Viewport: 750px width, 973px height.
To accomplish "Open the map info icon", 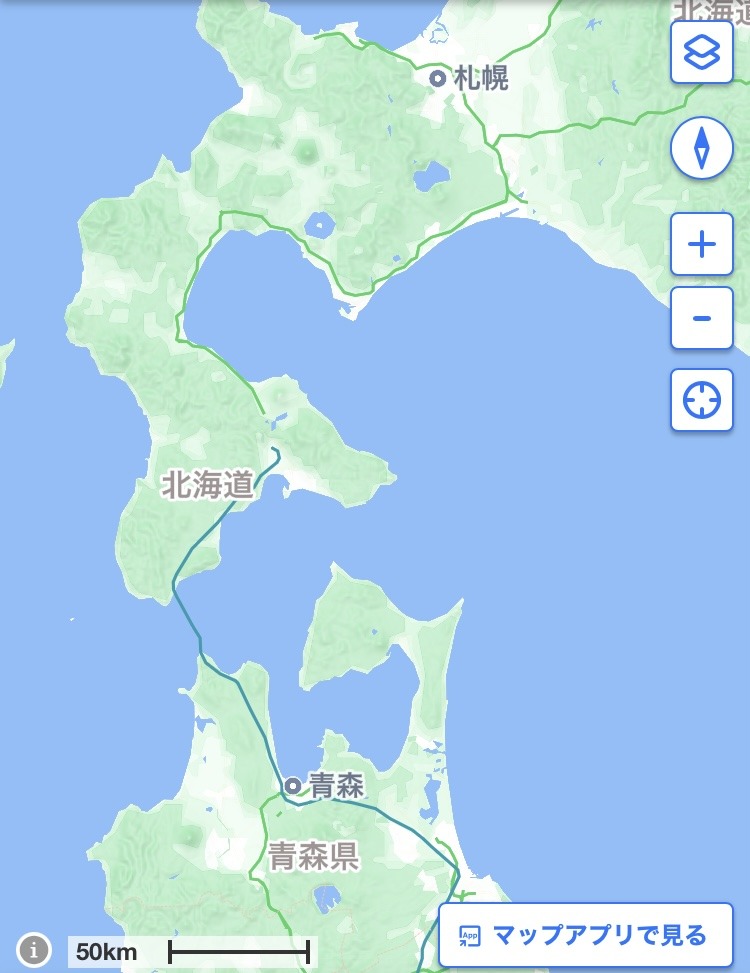I will pyautogui.click(x=34, y=948).
